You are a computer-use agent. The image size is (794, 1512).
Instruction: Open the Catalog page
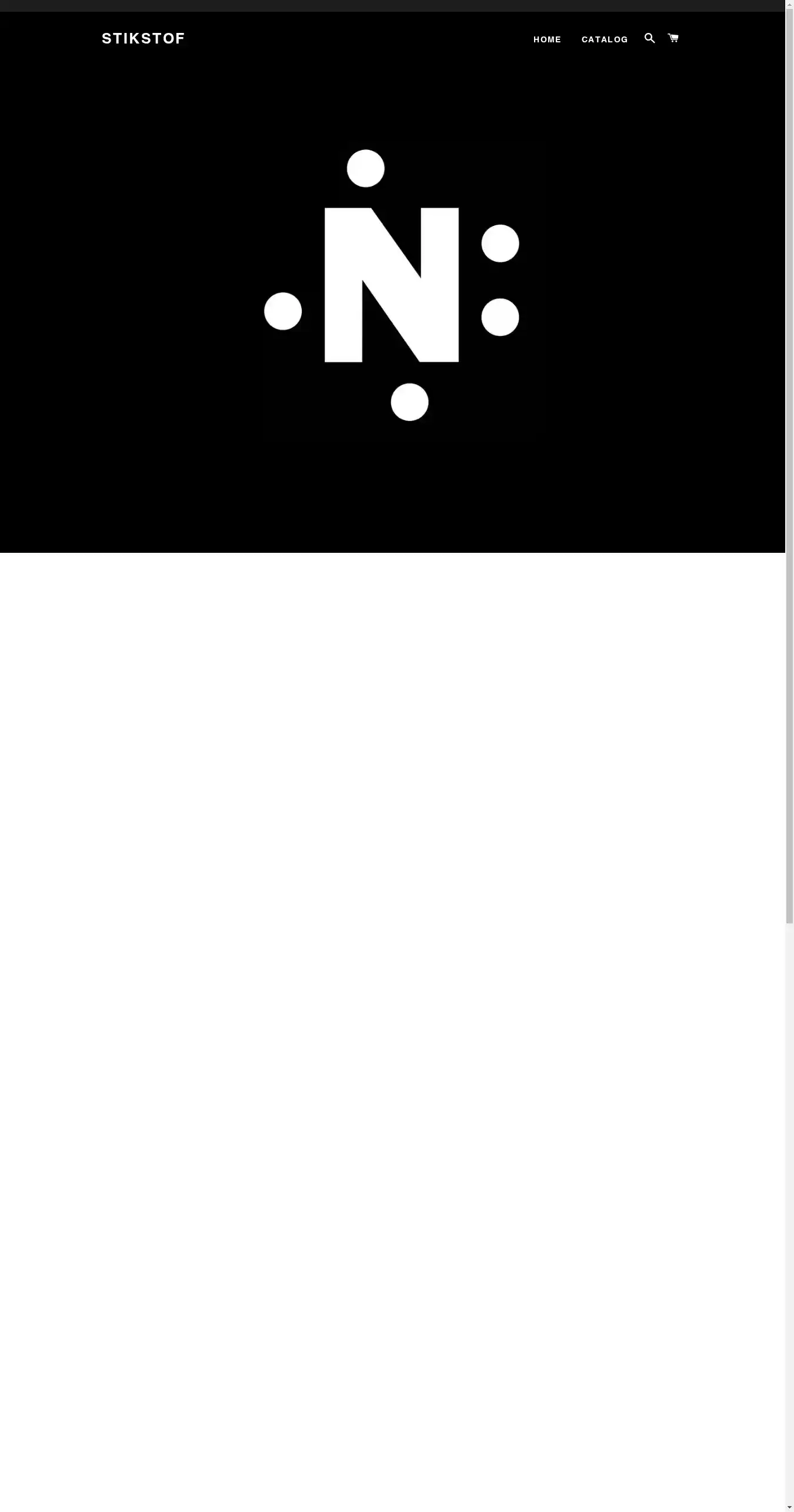(604, 39)
